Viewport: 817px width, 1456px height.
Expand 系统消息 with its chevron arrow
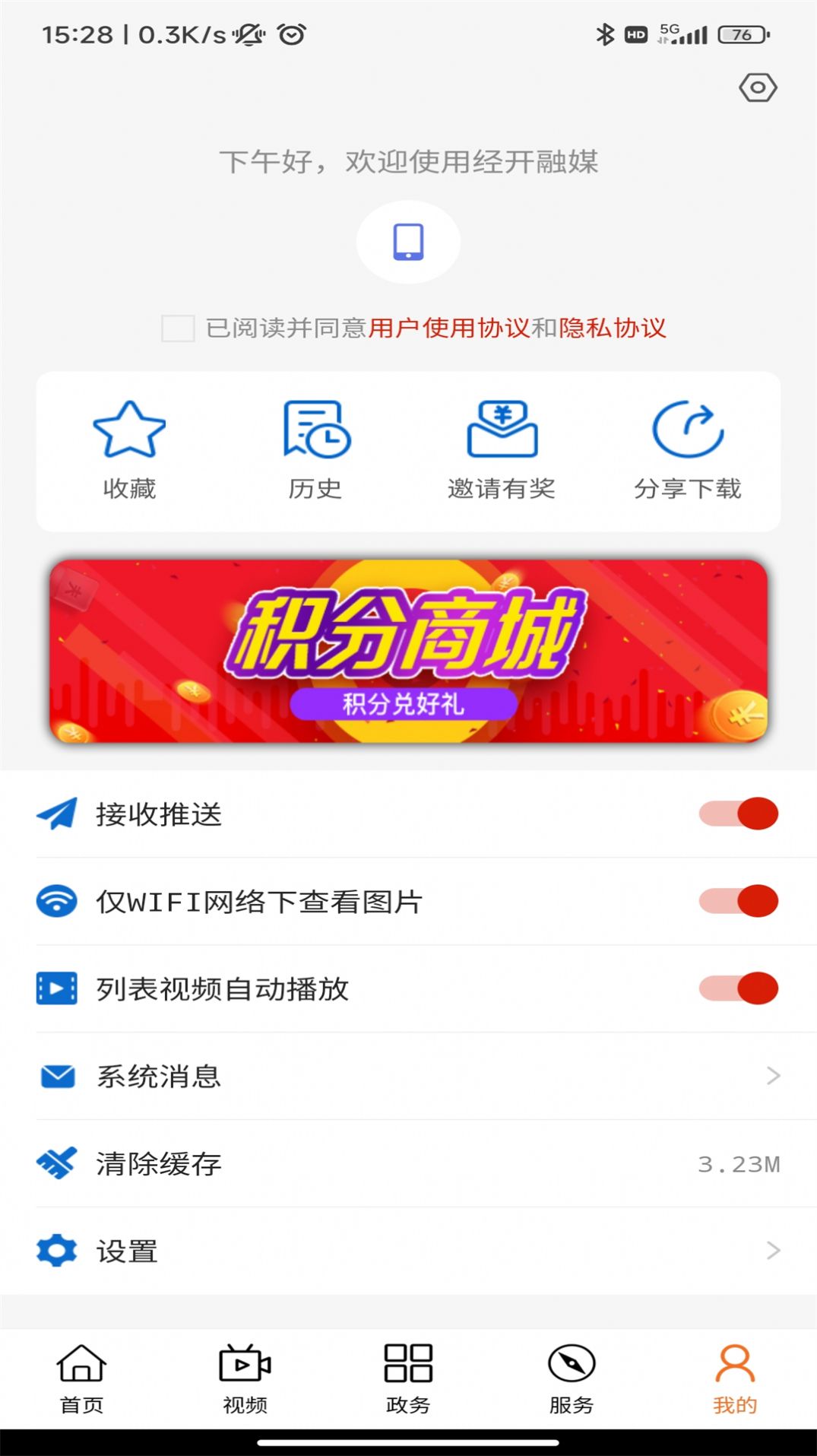pyautogui.click(x=774, y=1075)
